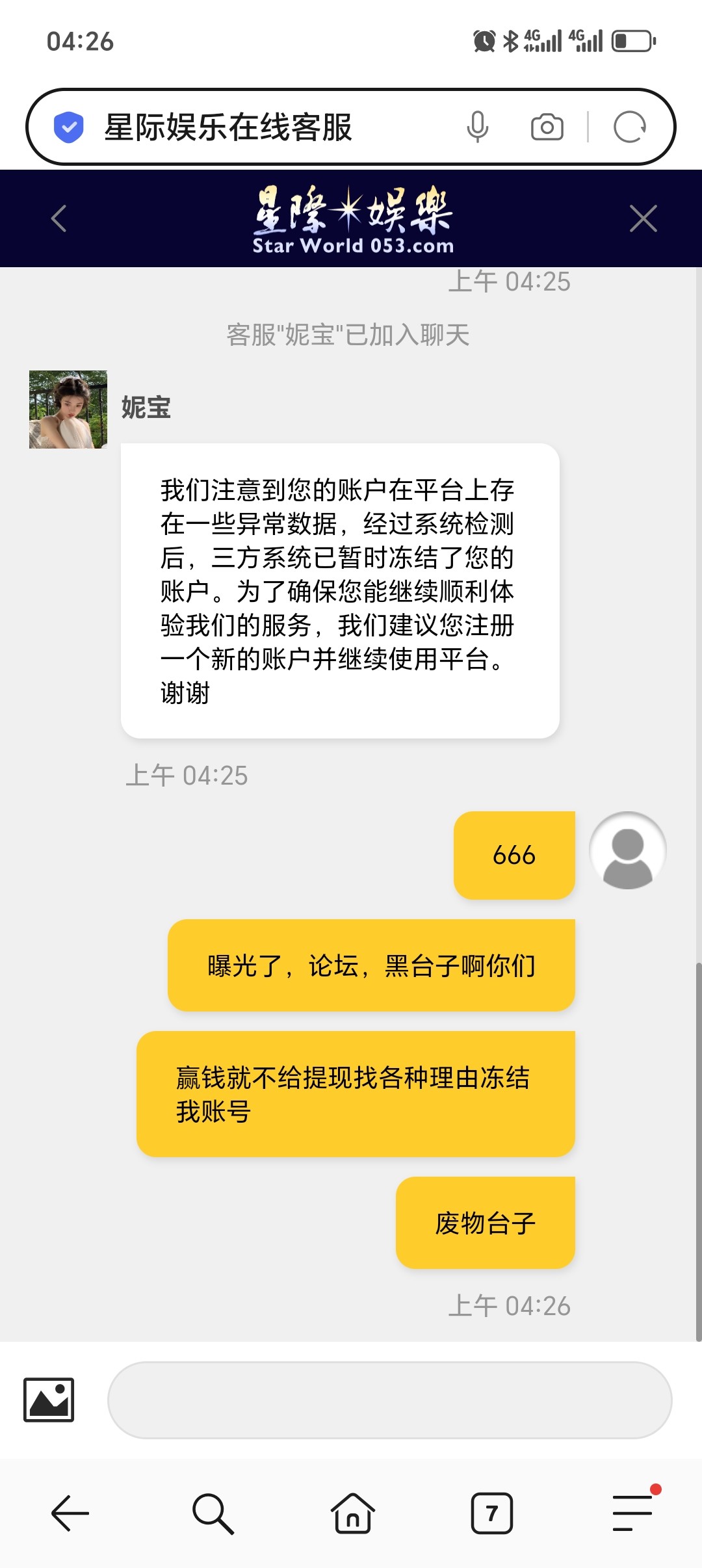Tap your own avatar next to 666

628,850
